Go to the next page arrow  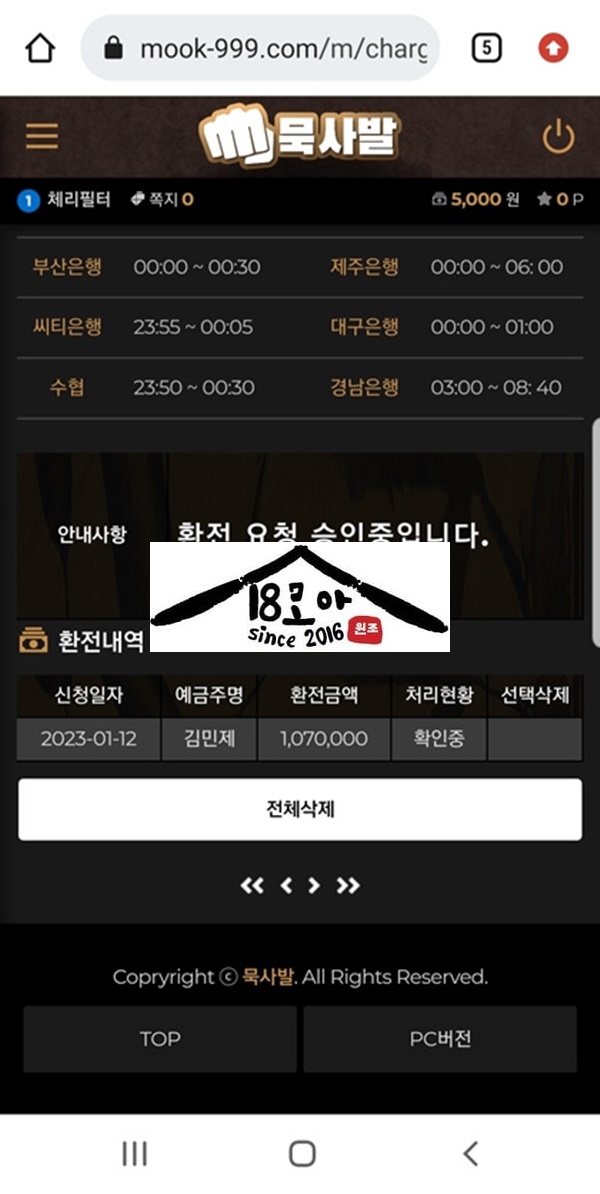click(x=314, y=885)
